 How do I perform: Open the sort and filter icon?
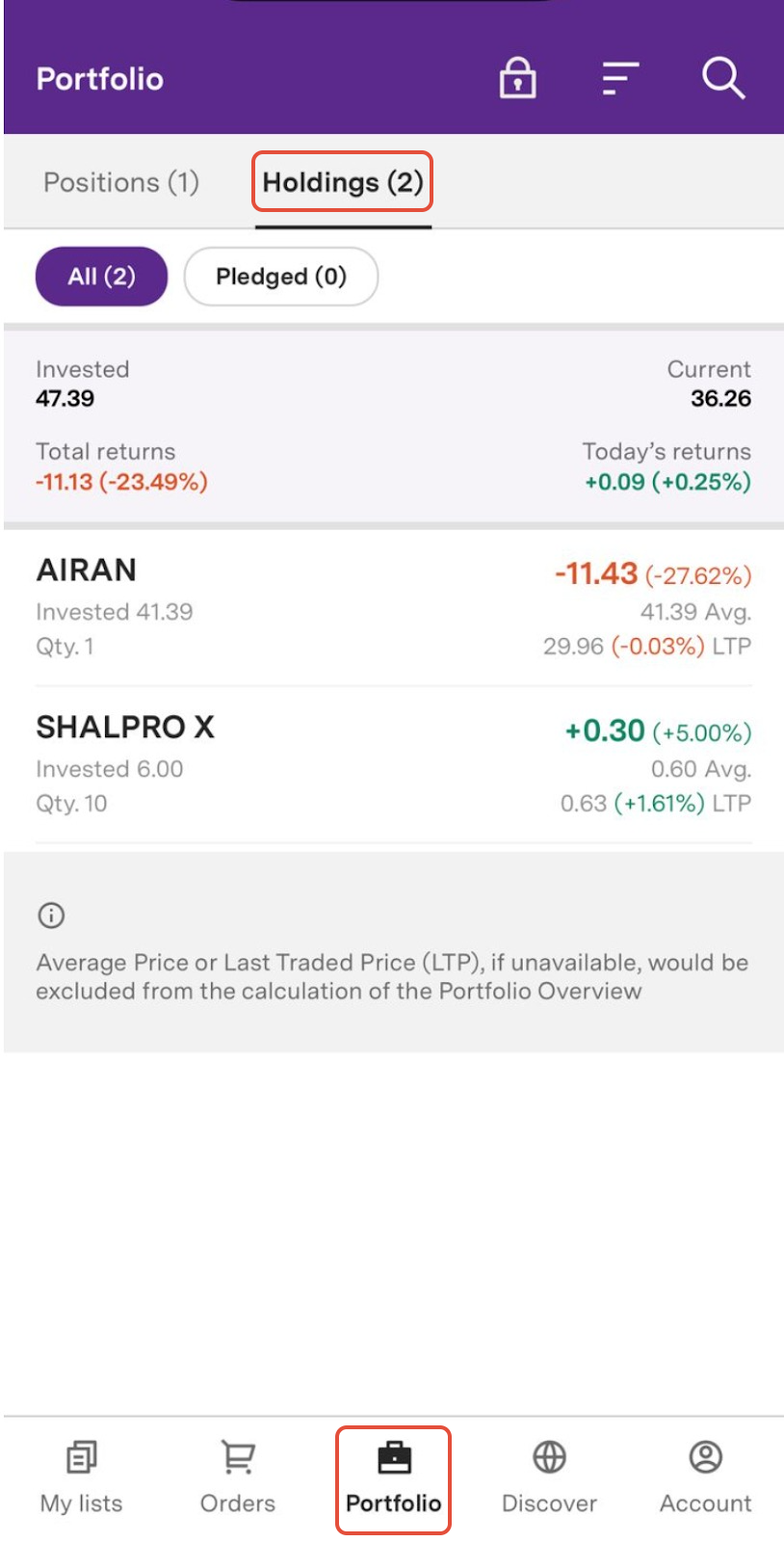tap(620, 78)
